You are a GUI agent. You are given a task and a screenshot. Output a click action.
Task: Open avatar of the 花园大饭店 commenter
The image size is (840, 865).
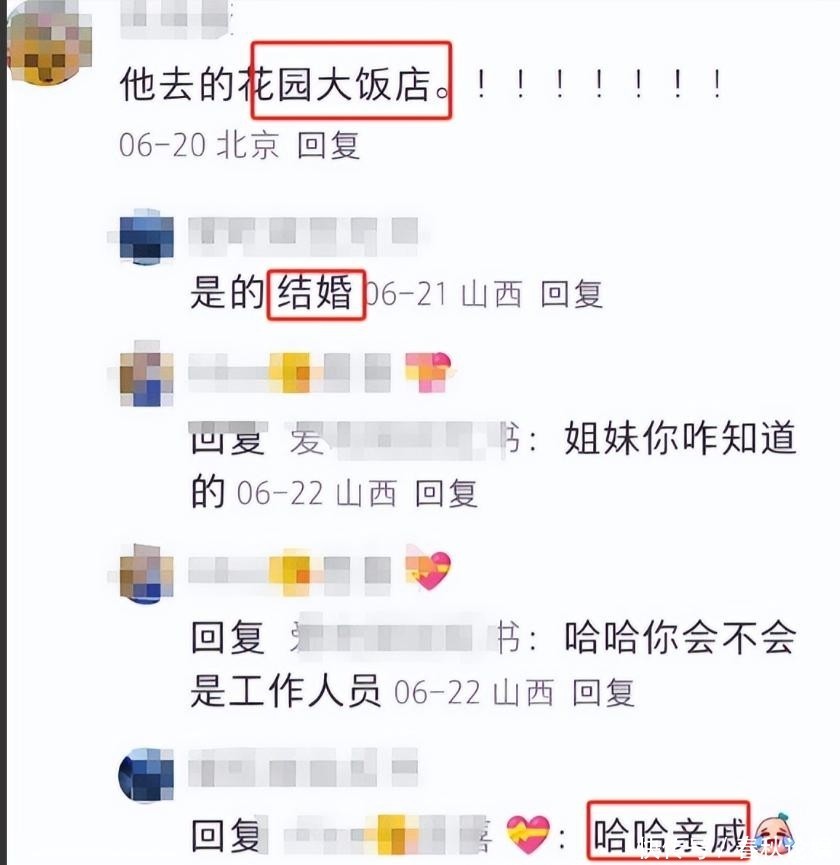pos(50,46)
